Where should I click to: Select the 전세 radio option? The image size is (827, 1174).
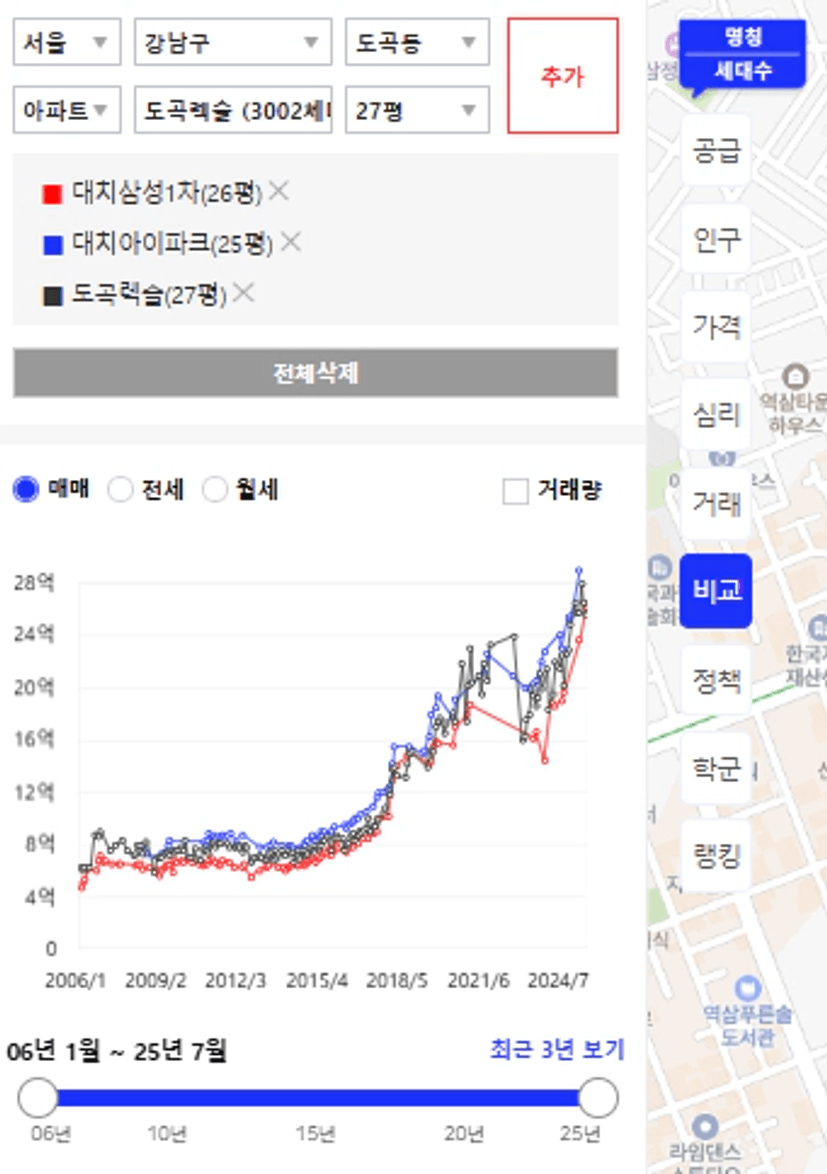pyautogui.click(x=121, y=490)
